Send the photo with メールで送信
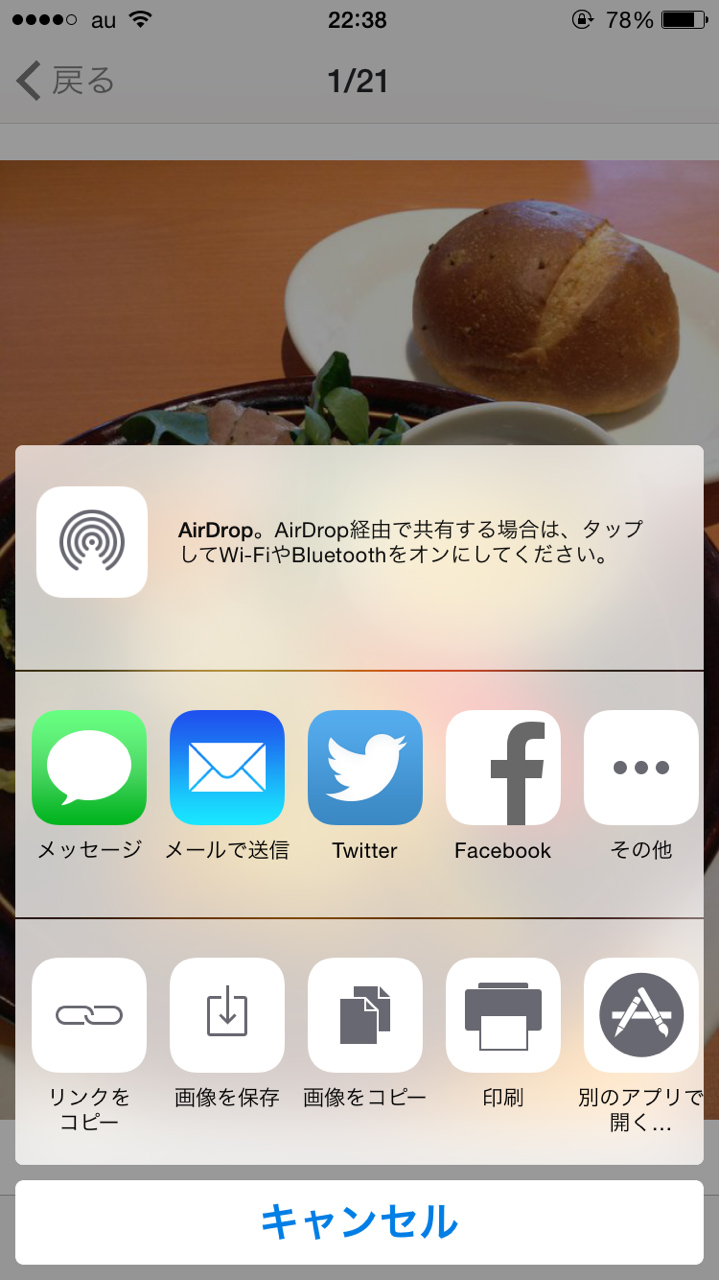The height and width of the screenshot is (1280, 719). [227, 768]
